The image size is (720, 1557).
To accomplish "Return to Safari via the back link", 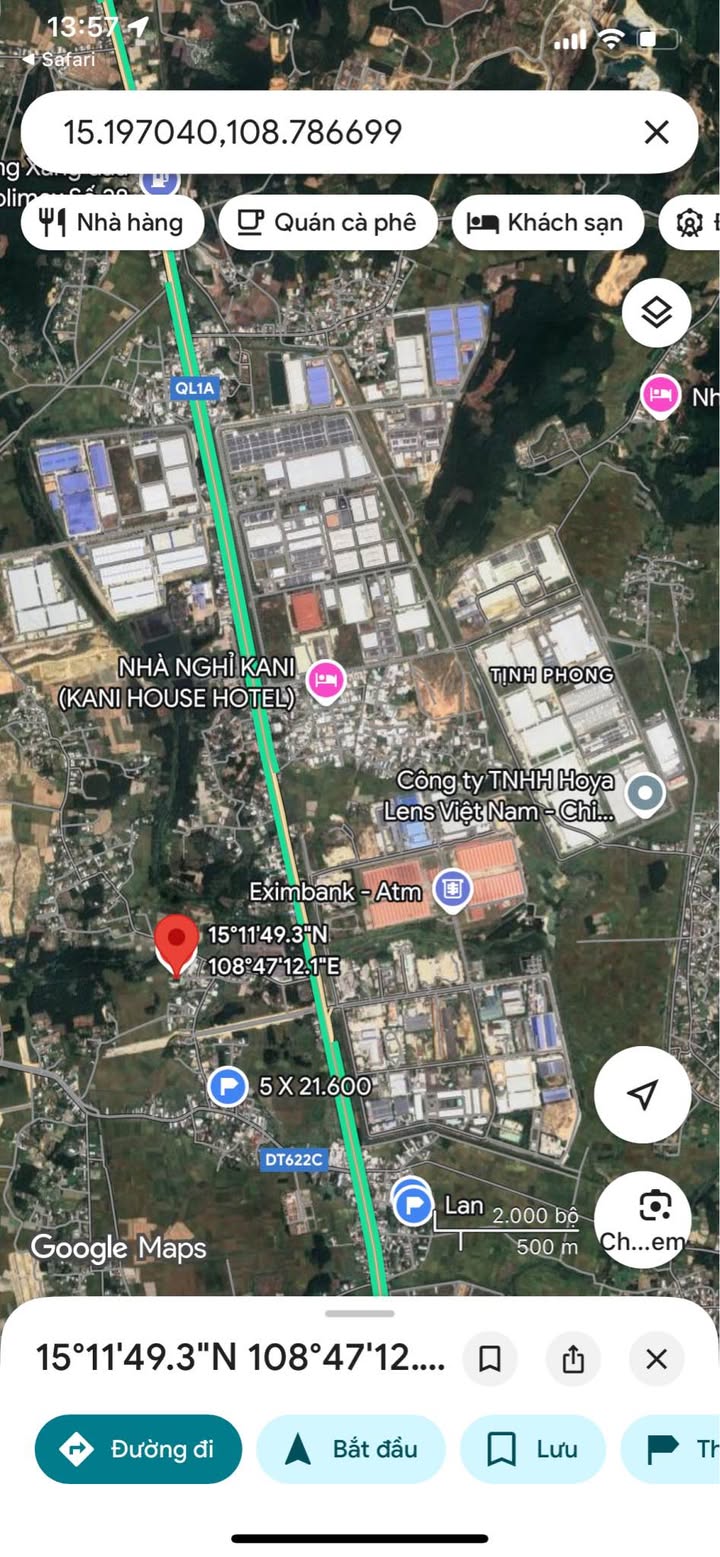I will tap(60, 59).
